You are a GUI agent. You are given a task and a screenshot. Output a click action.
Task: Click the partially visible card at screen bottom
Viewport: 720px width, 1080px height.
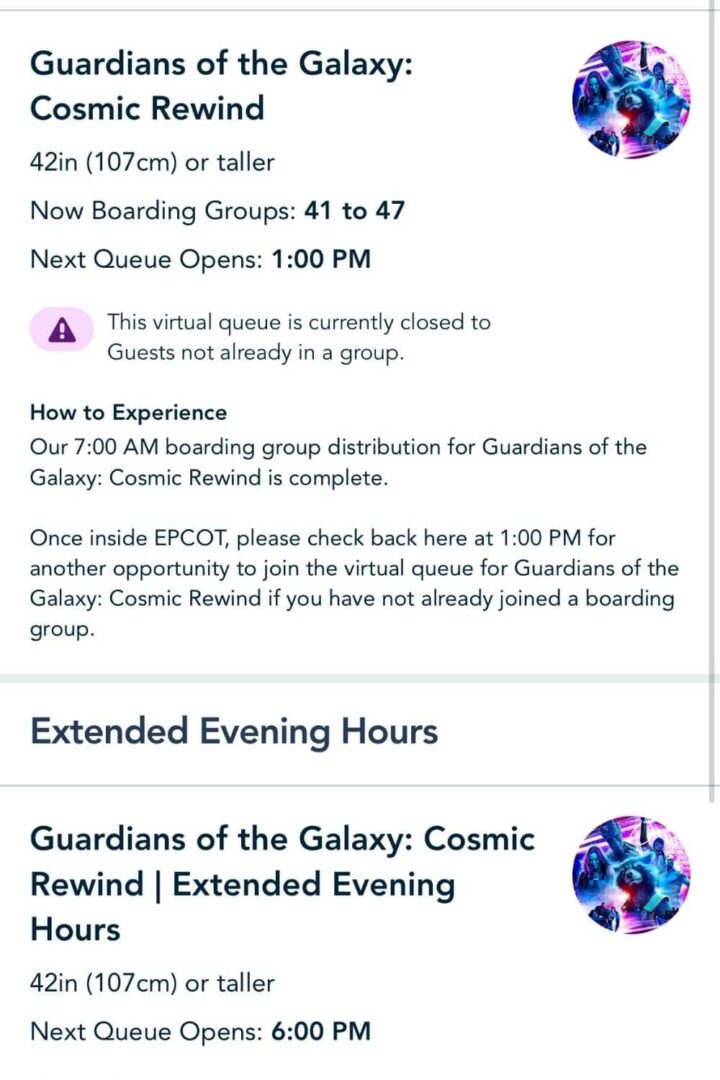[360, 1073]
